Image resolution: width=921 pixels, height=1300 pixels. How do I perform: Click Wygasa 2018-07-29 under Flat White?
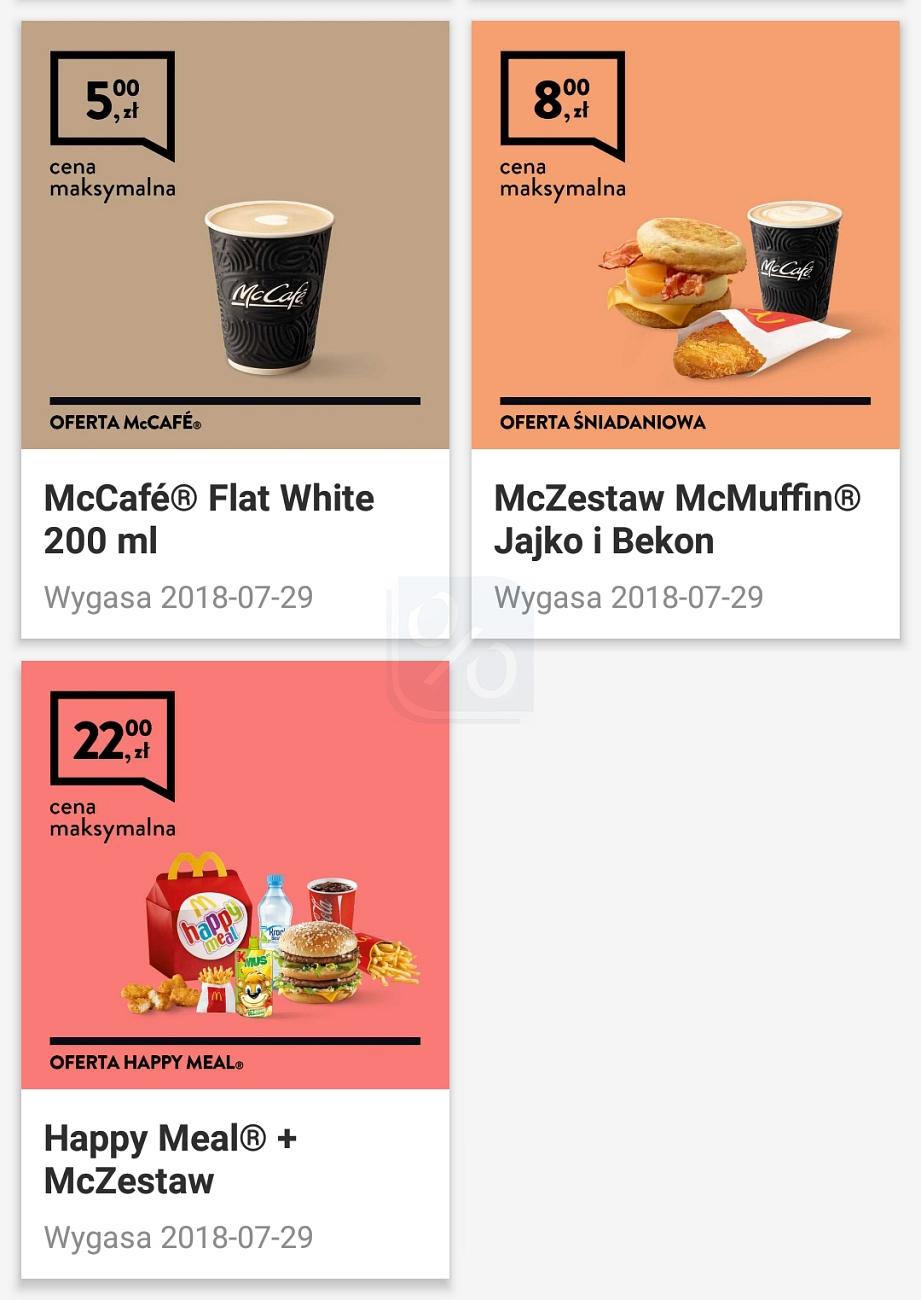pos(180,598)
